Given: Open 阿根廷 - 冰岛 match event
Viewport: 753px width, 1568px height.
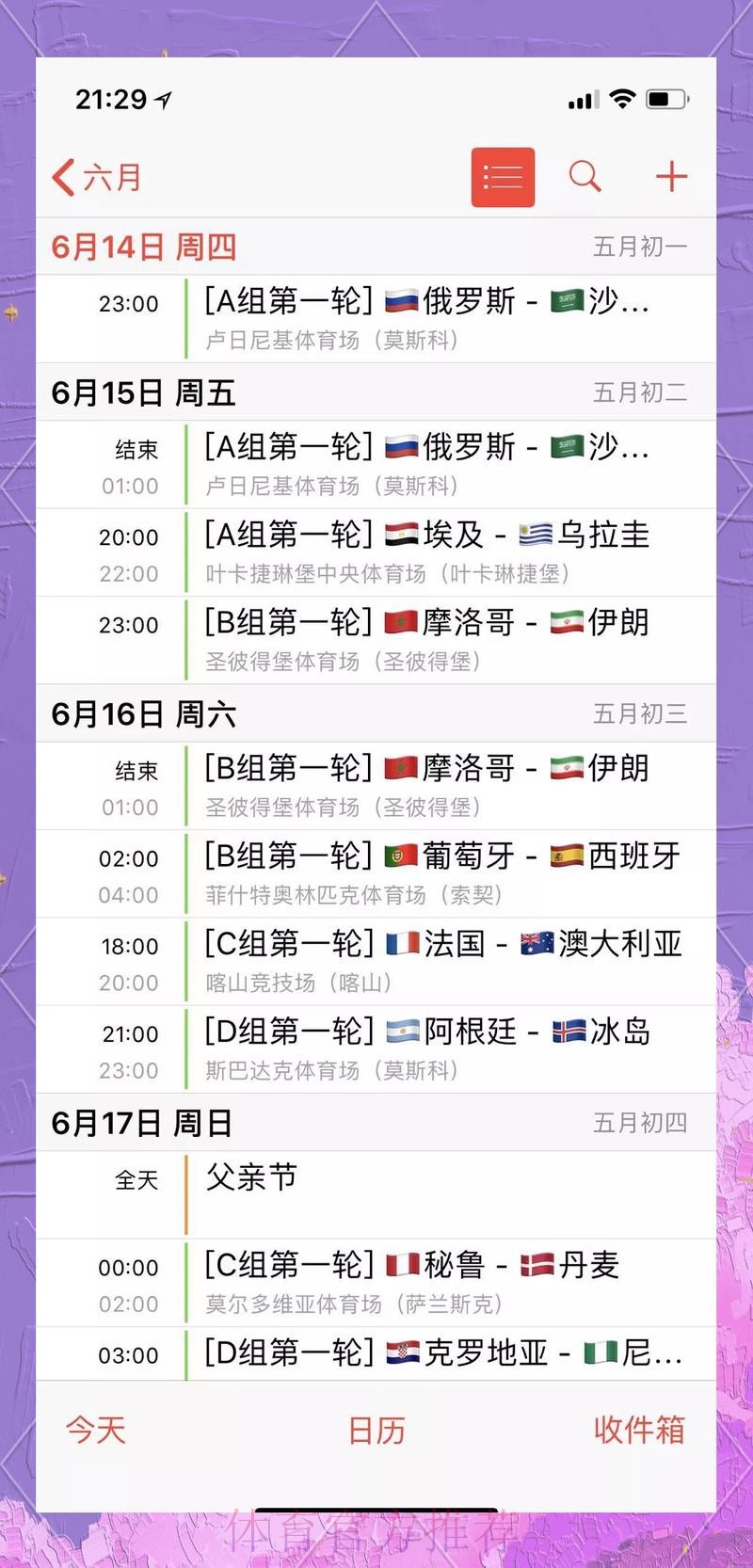Looking at the screenshot, I should tap(426, 1048).
